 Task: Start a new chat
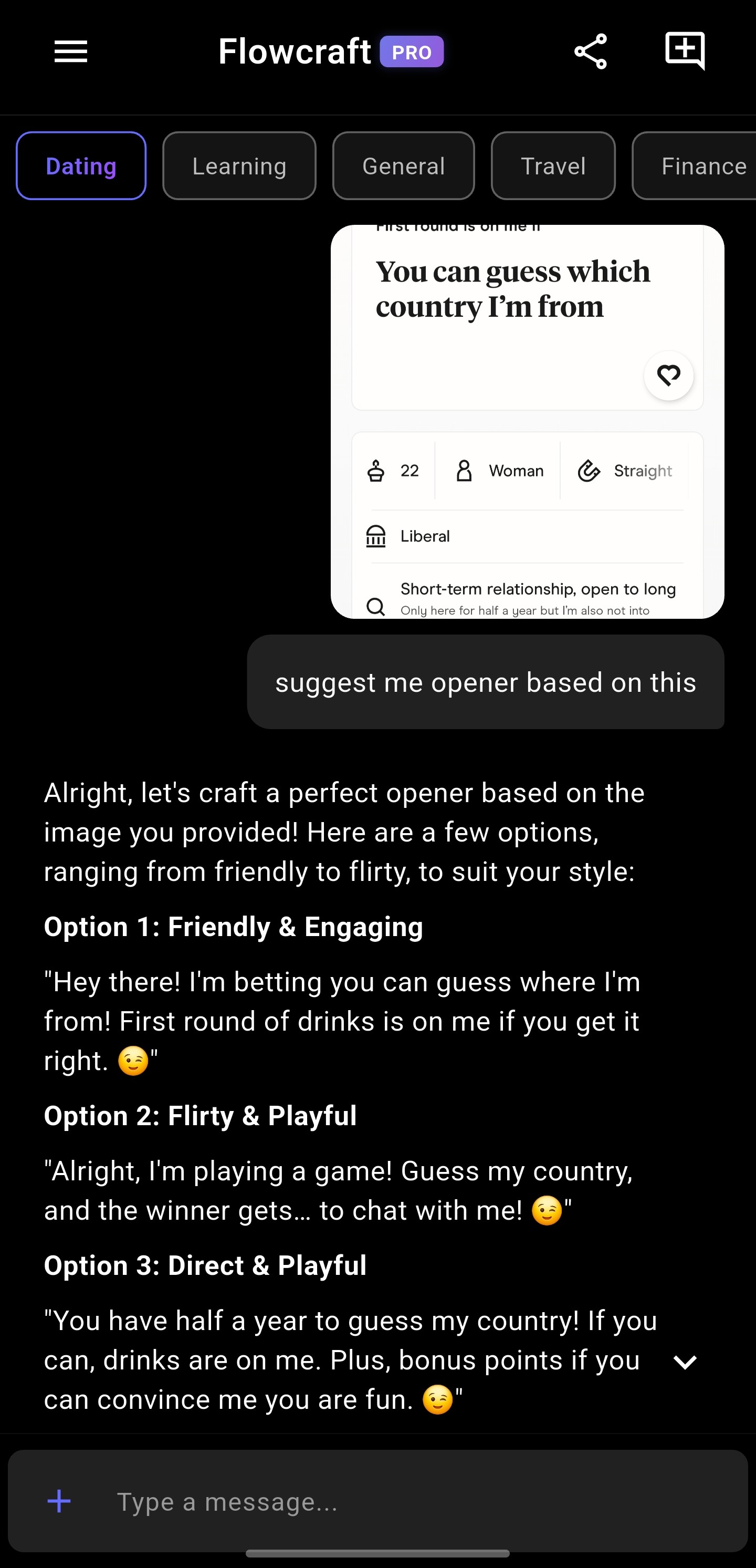click(685, 51)
